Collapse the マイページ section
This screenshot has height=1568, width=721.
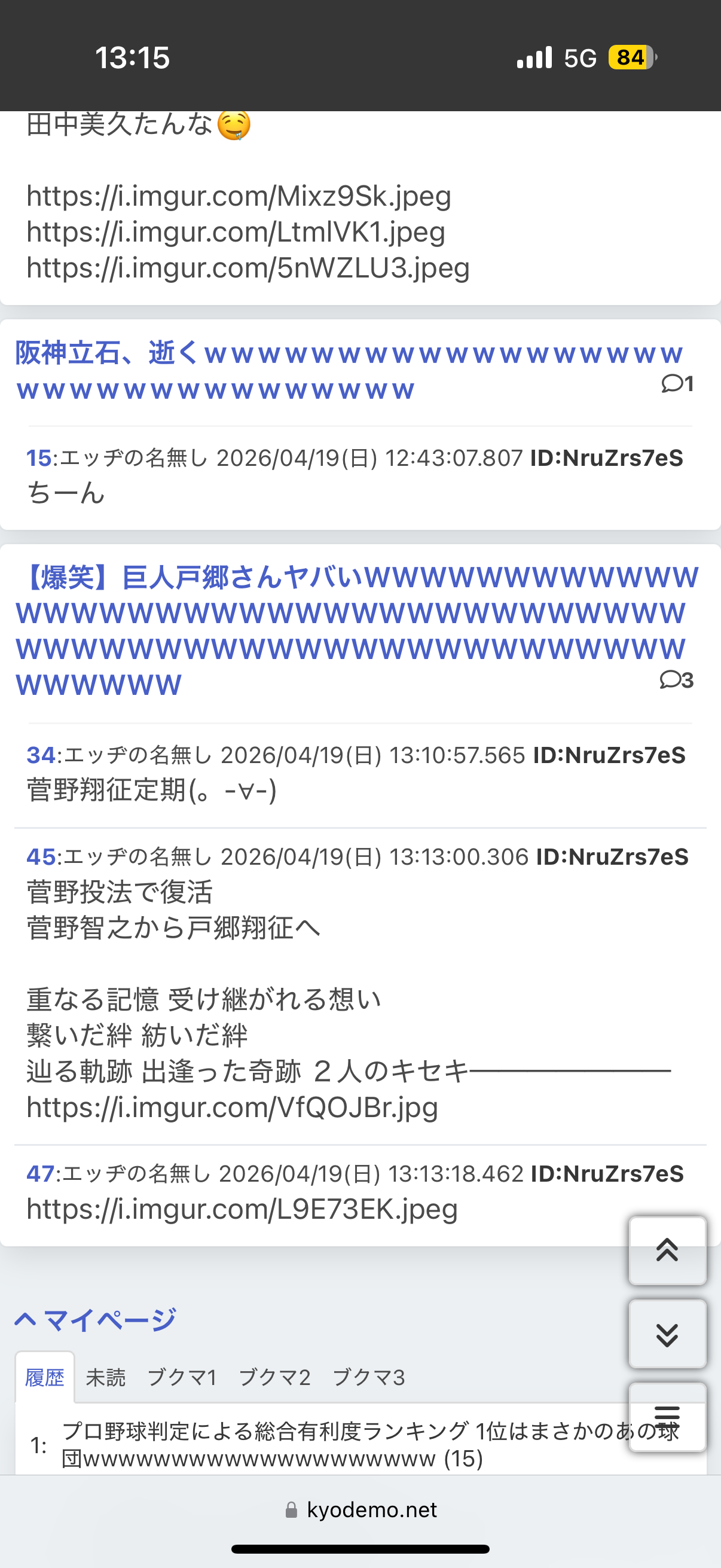point(96,1319)
